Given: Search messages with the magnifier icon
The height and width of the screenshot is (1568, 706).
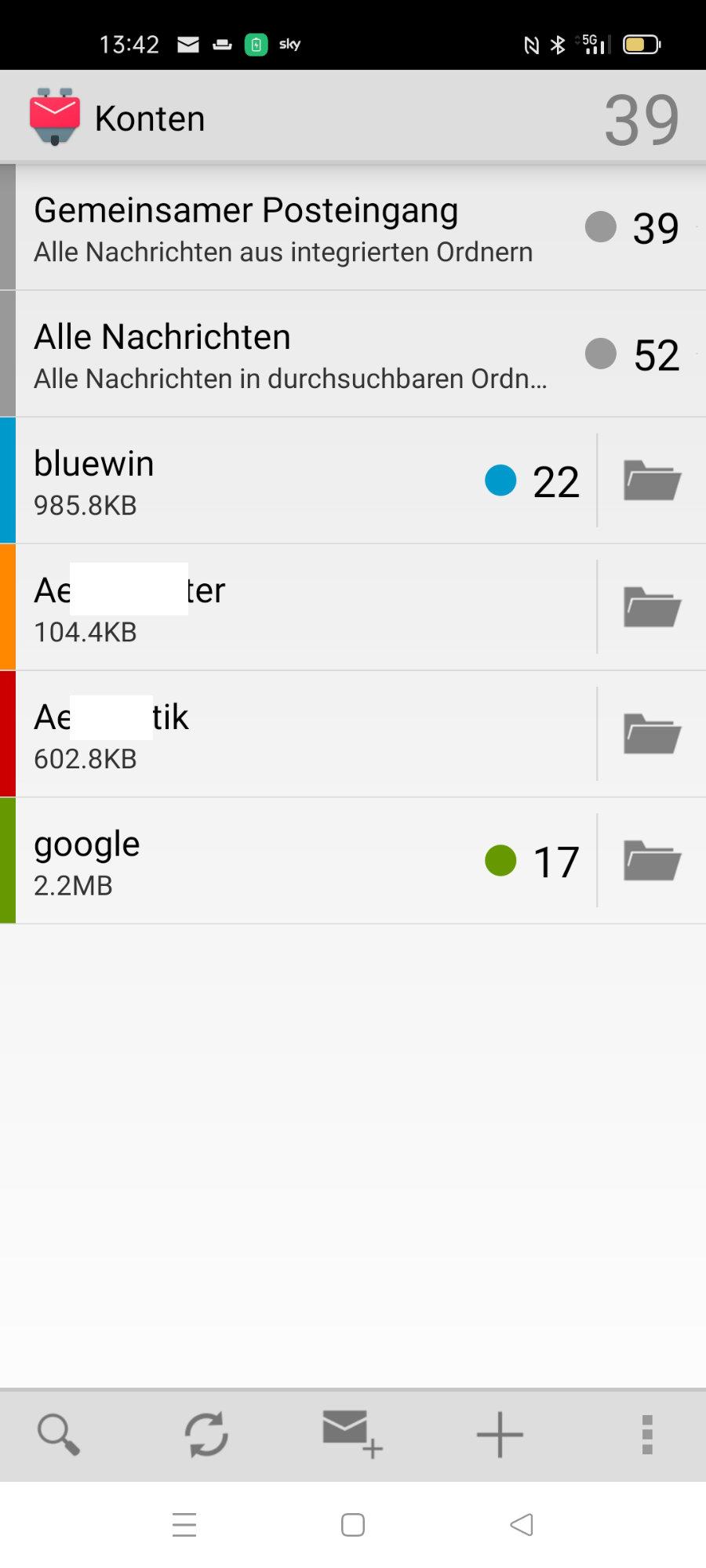Looking at the screenshot, I should 58,1435.
